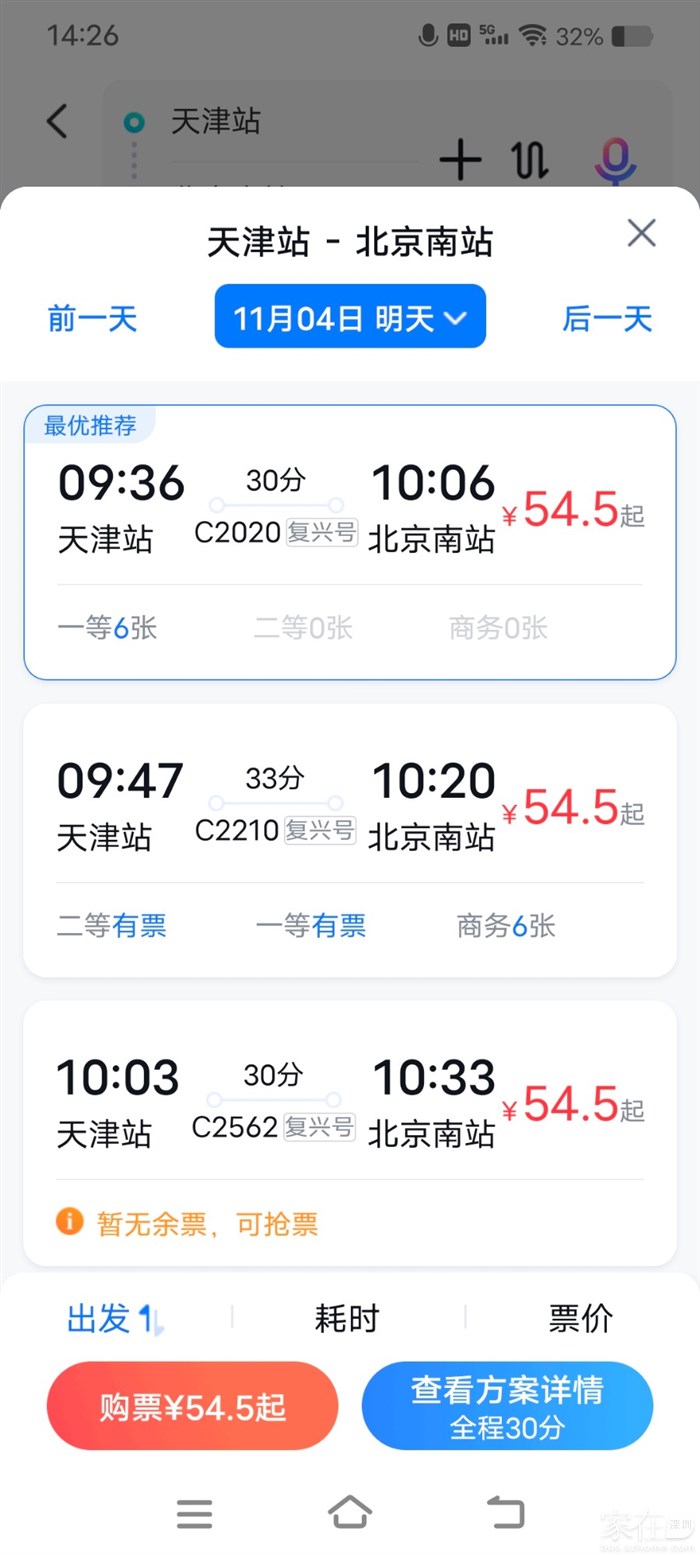Go to 后一天 schedule
The width and height of the screenshot is (700, 1555).
coord(607,319)
